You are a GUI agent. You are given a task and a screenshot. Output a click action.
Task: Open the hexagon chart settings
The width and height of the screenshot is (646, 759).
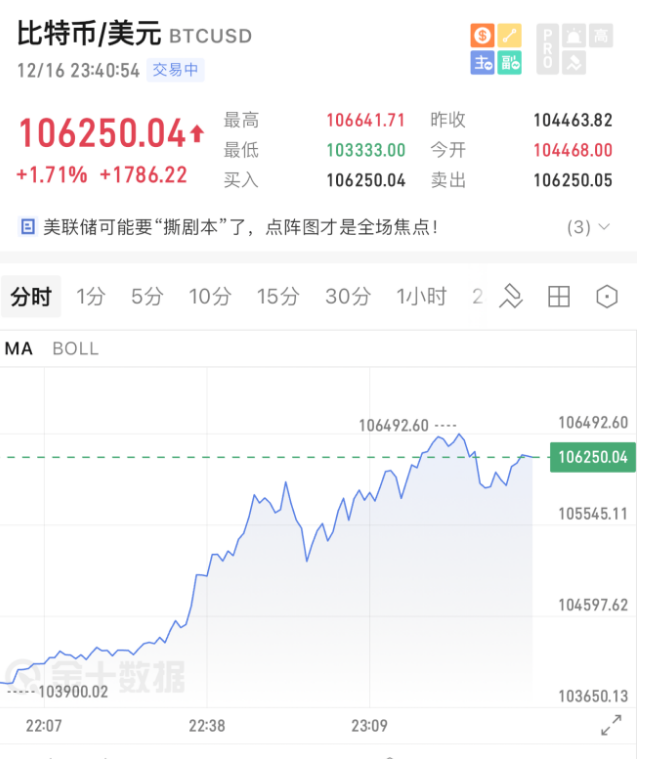point(607,296)
